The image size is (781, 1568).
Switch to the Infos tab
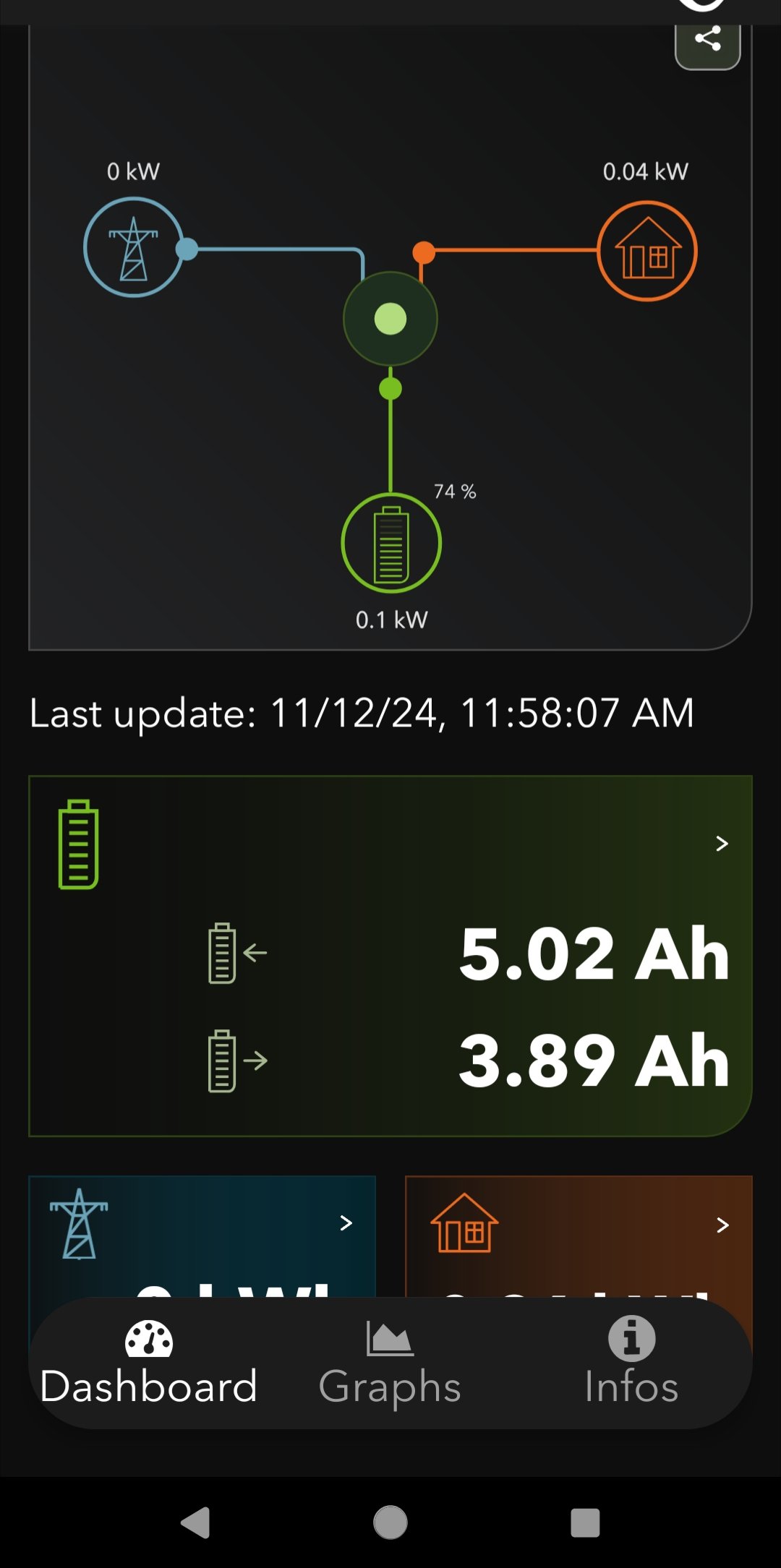pyautogui.click(x=631, y=1363)
